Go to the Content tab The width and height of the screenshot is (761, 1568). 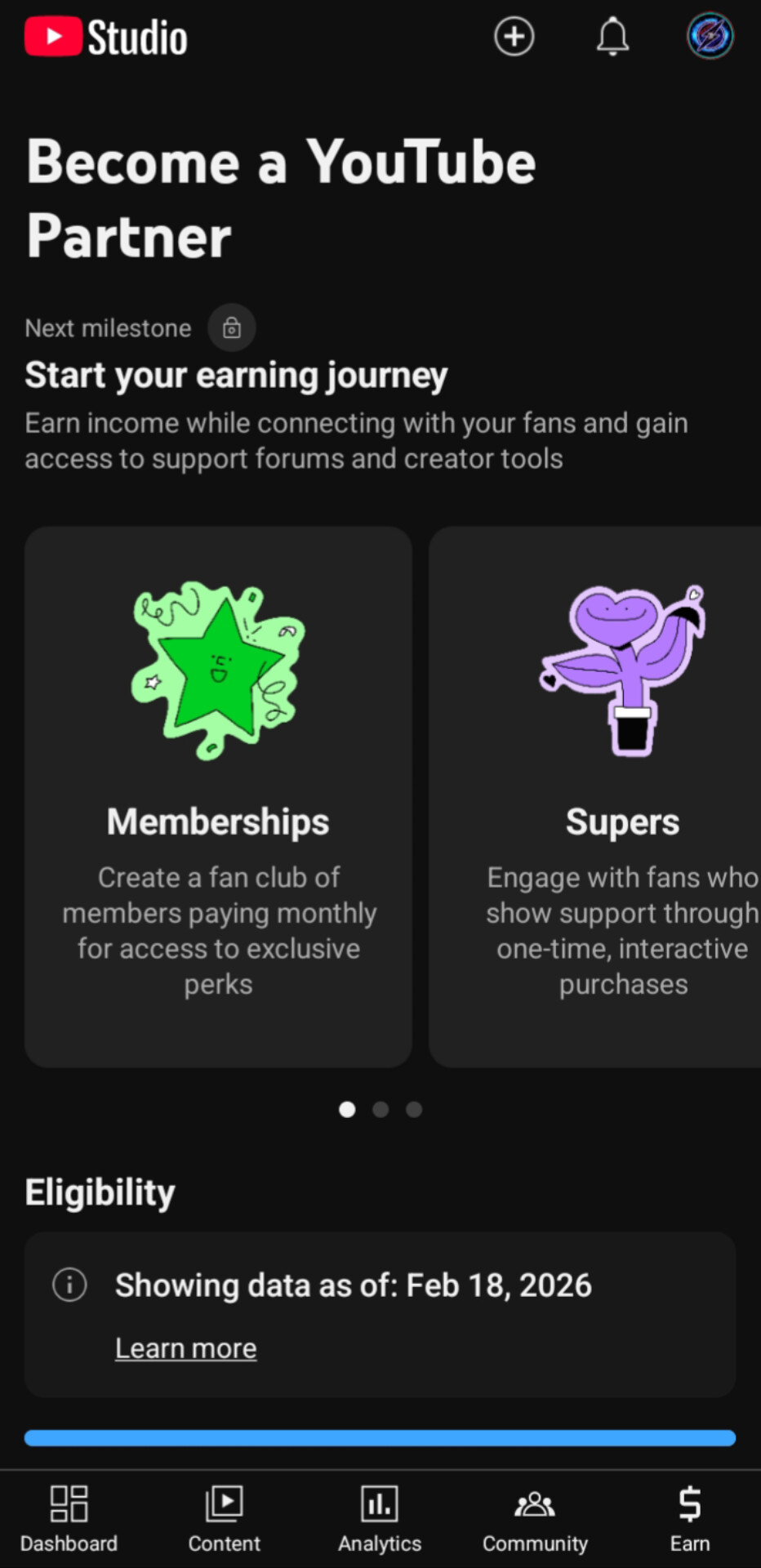[x=224, y=1519]
